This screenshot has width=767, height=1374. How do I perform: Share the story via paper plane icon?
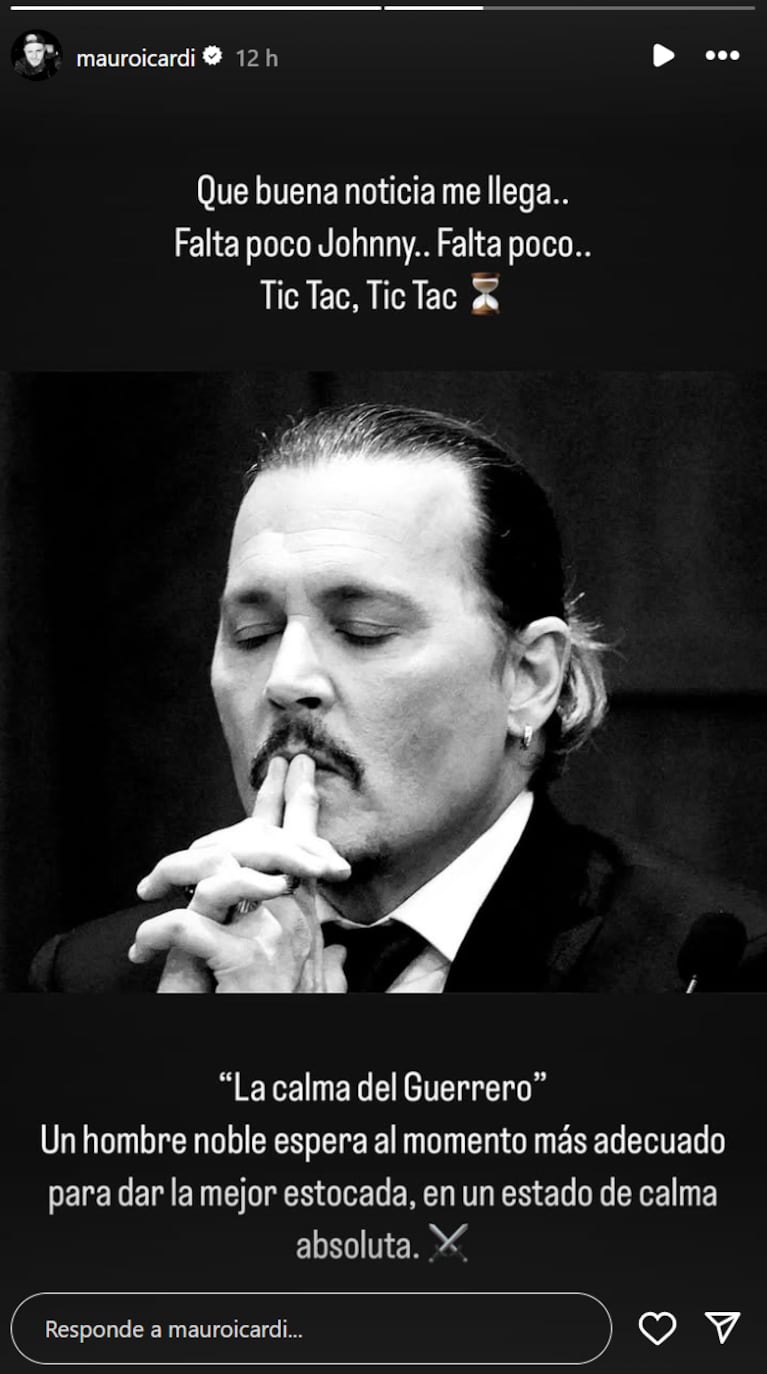coord(722,1327)
